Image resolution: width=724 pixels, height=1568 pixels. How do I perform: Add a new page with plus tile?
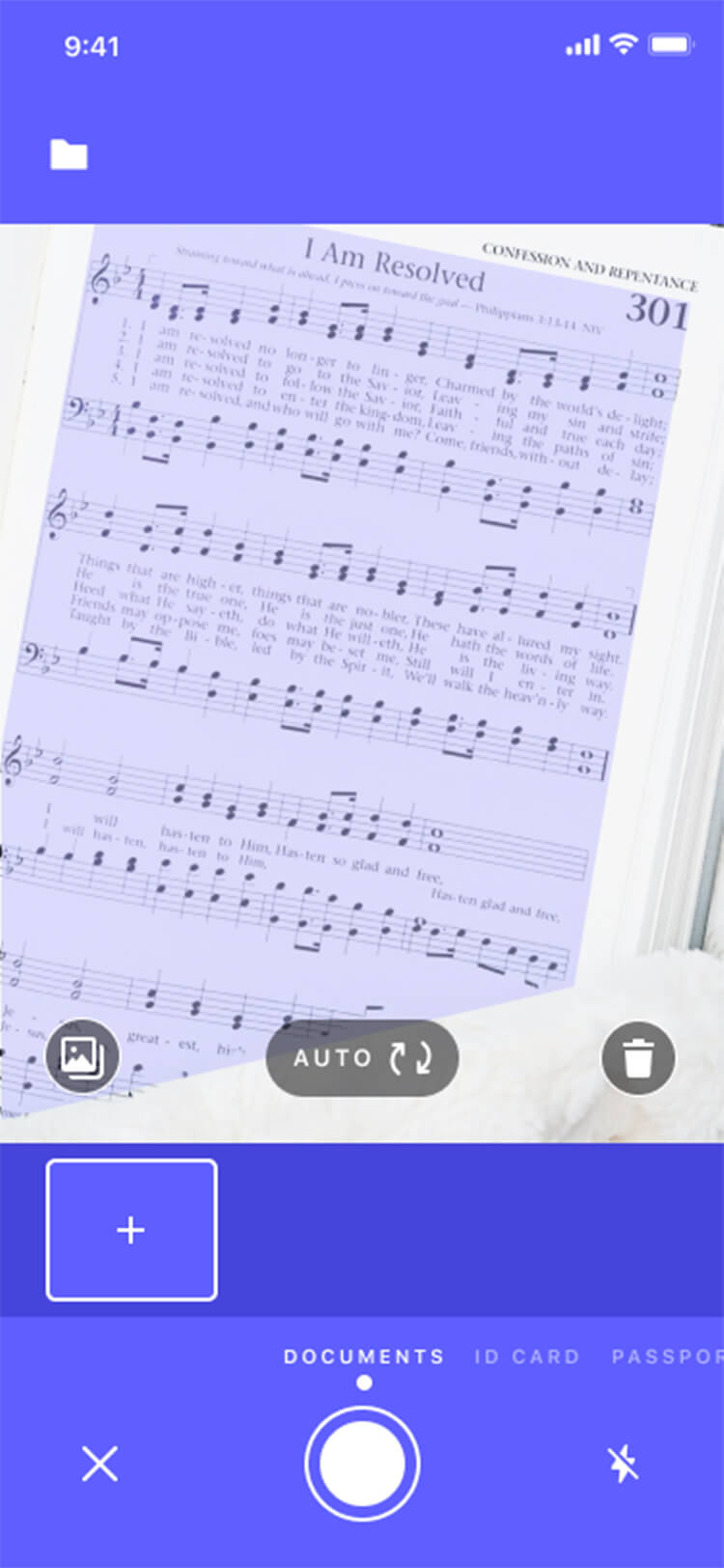(x=131, y=1230)
